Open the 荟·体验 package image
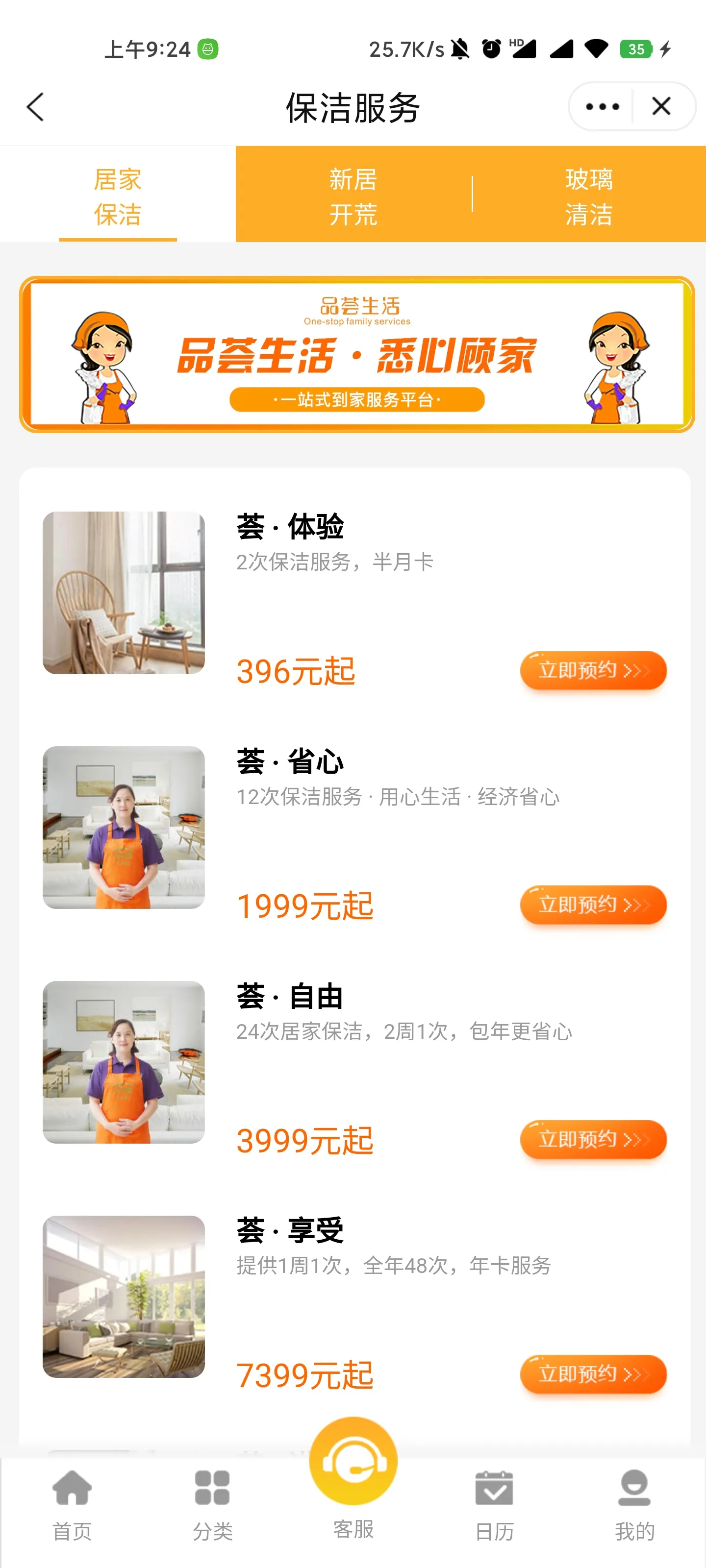 click(x=124, y=593)
